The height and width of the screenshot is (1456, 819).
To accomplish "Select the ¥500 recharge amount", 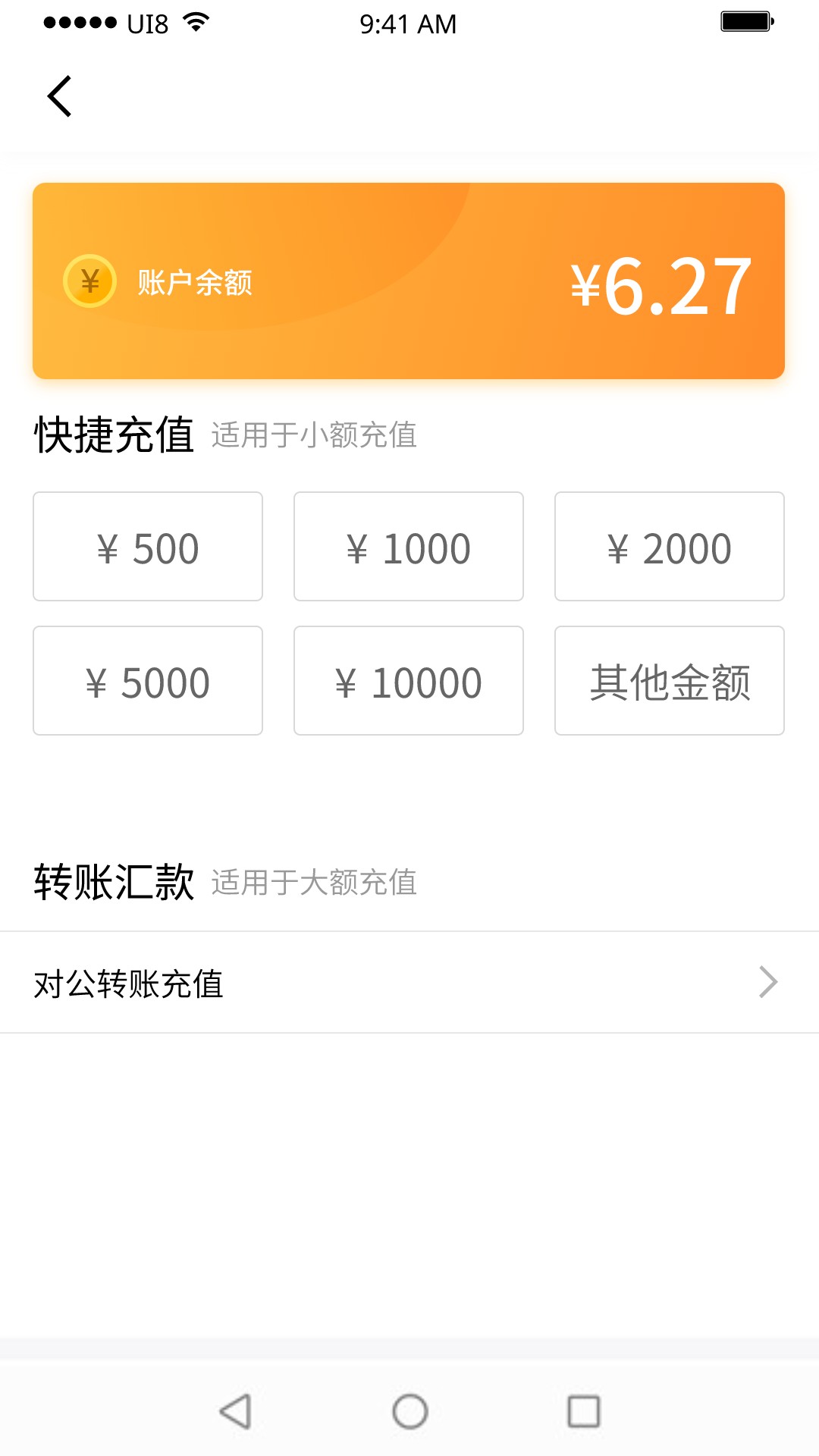I will point(147,547).
